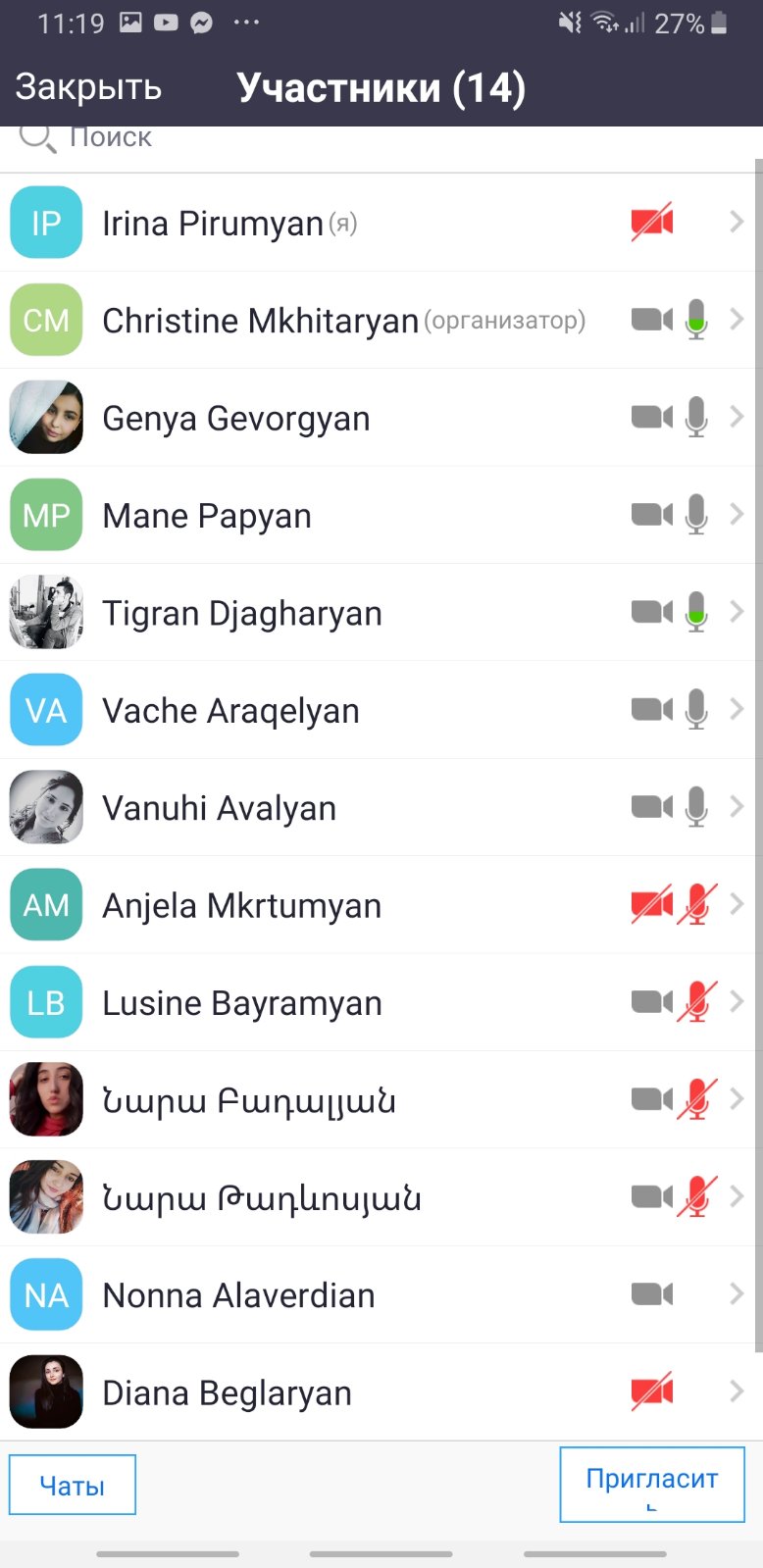Viewport: 763px width, 1568px height.
Task: Select Lusine Bayramyan in the list
Action: pos(378,1002)
